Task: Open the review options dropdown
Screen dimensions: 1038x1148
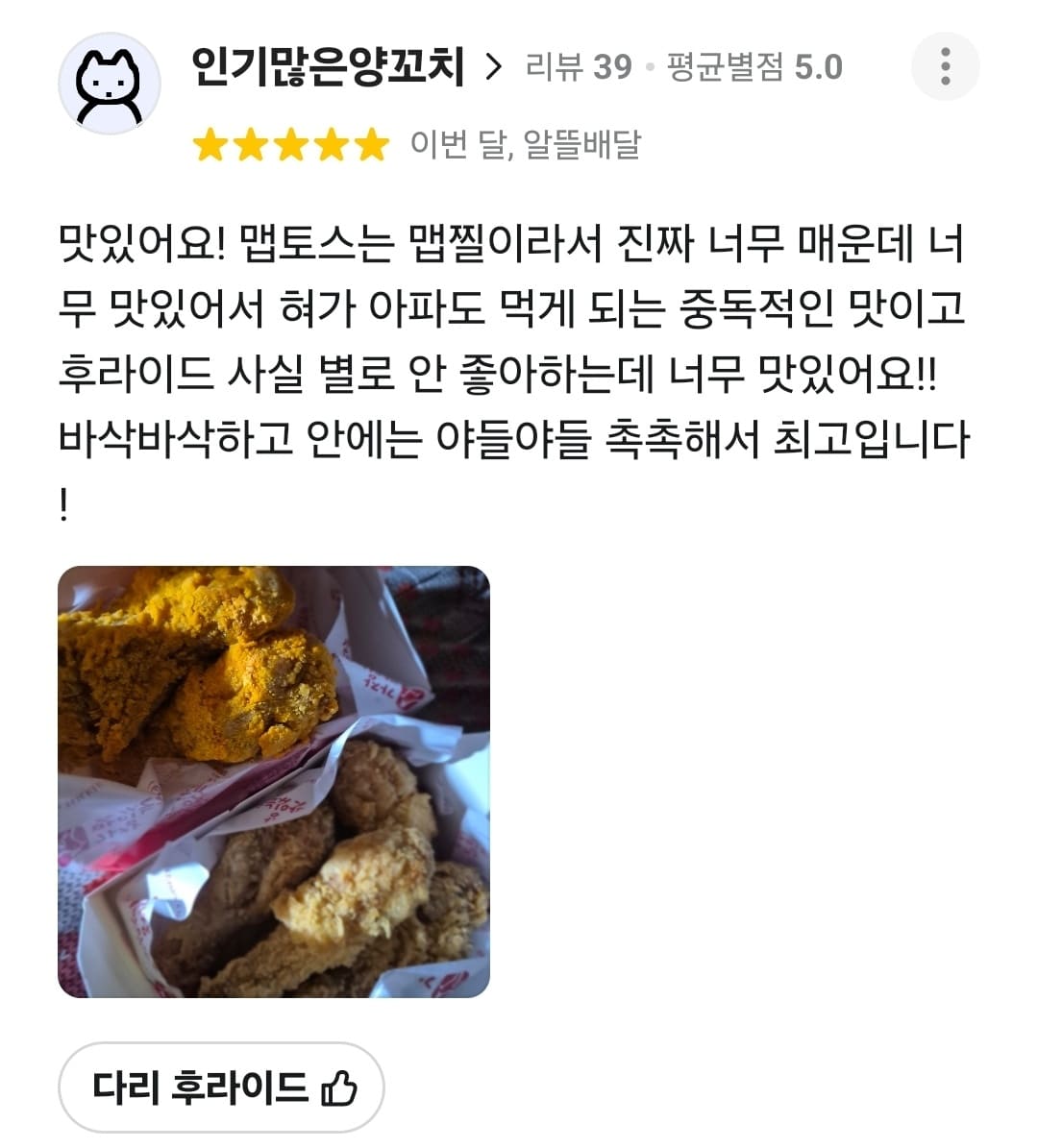Action: [946, 65]
